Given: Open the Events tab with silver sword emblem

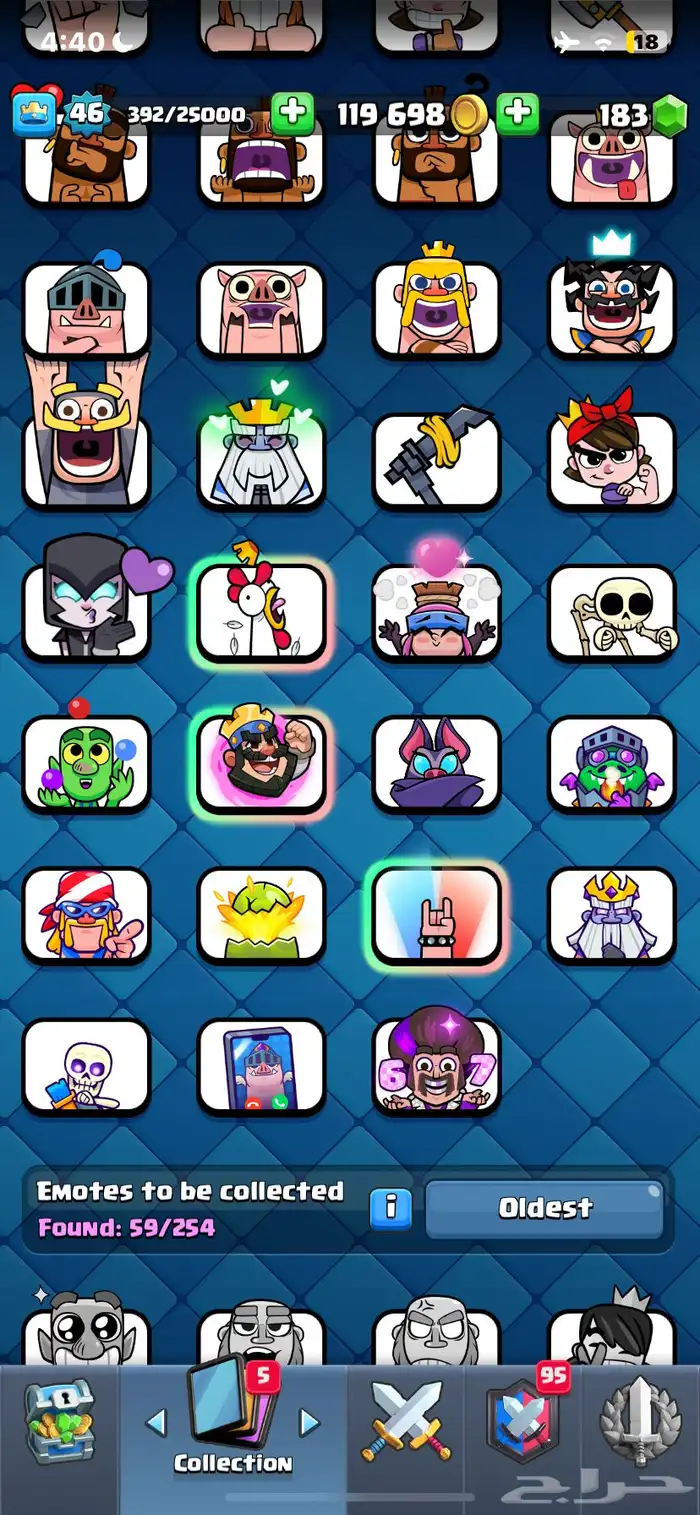Looking at the screenshot, I should point(640,1422).
